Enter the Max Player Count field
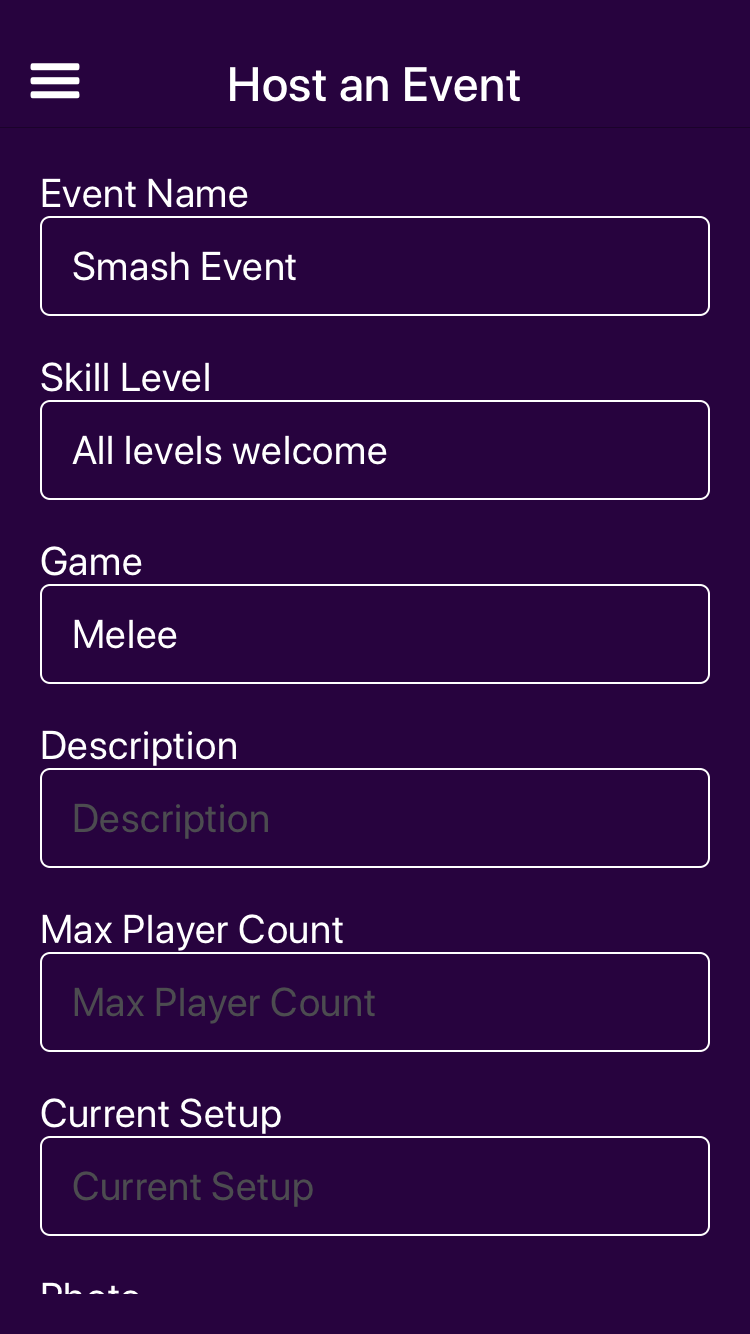The width and height of the screenshot is (750, 1334). coord(375,1002)
